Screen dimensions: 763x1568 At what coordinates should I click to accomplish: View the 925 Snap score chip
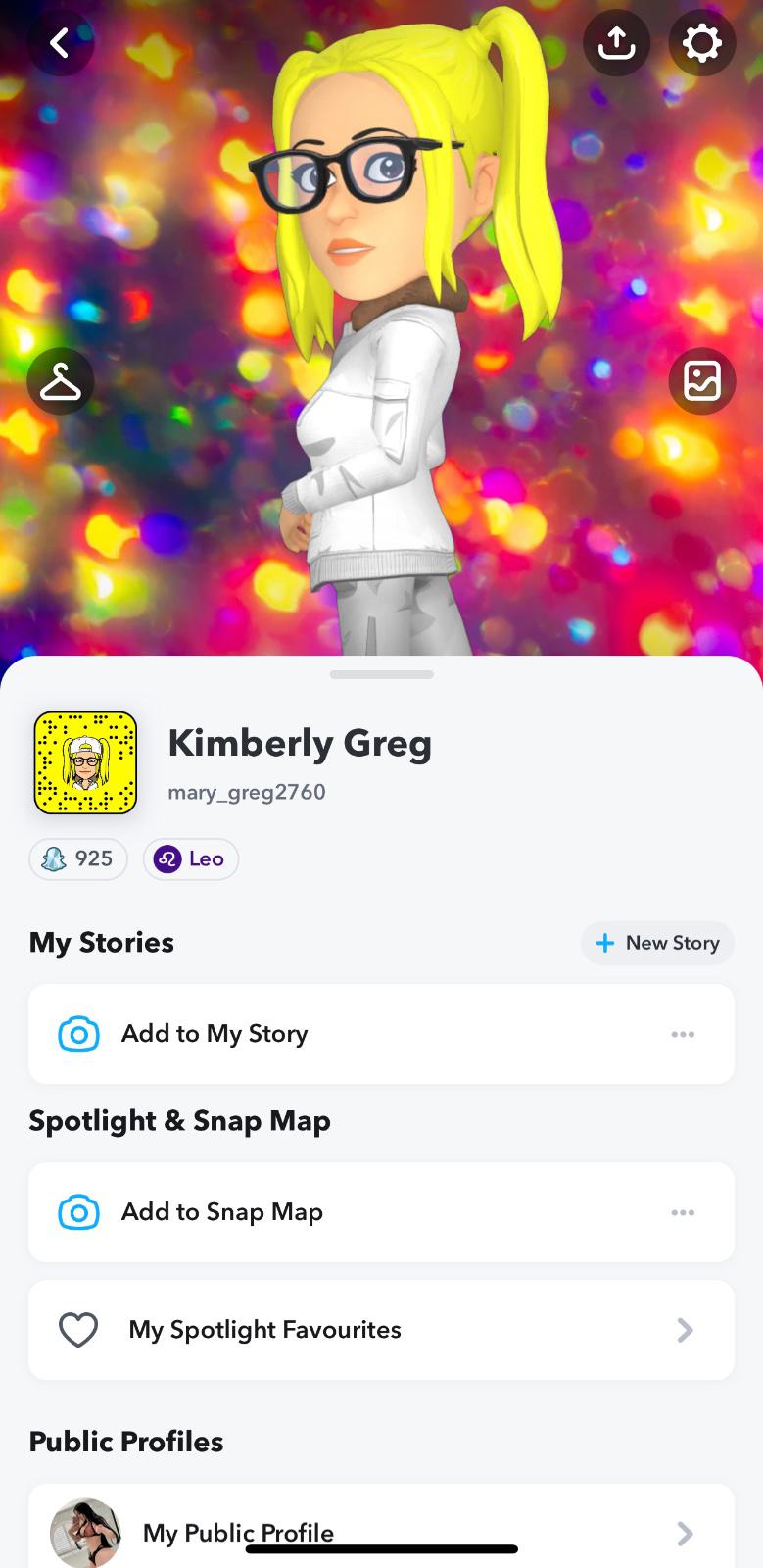(78, 859)
